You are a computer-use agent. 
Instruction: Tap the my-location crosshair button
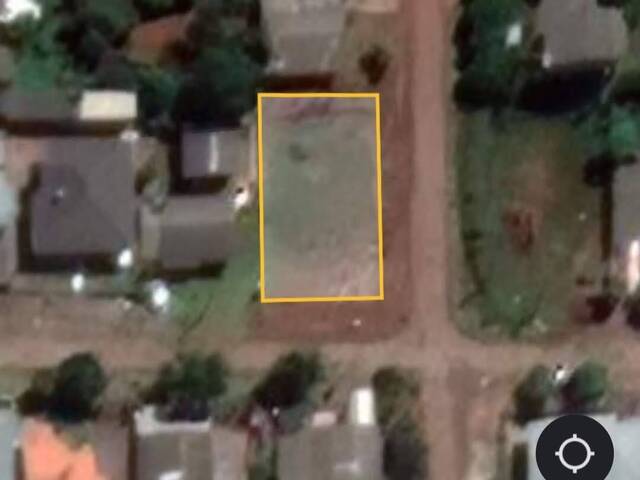[574, 452]
